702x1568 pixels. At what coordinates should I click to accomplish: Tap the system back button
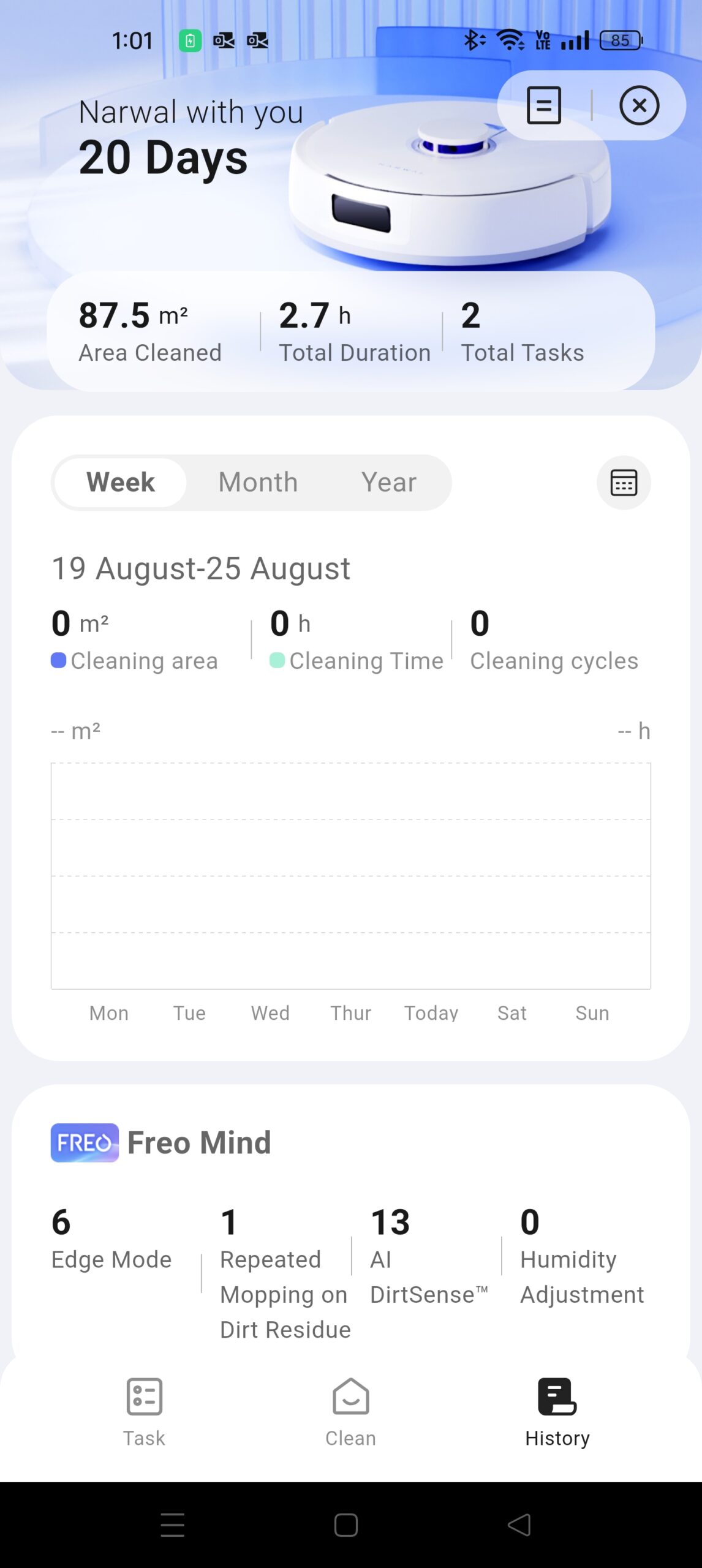click(519, 1525)
